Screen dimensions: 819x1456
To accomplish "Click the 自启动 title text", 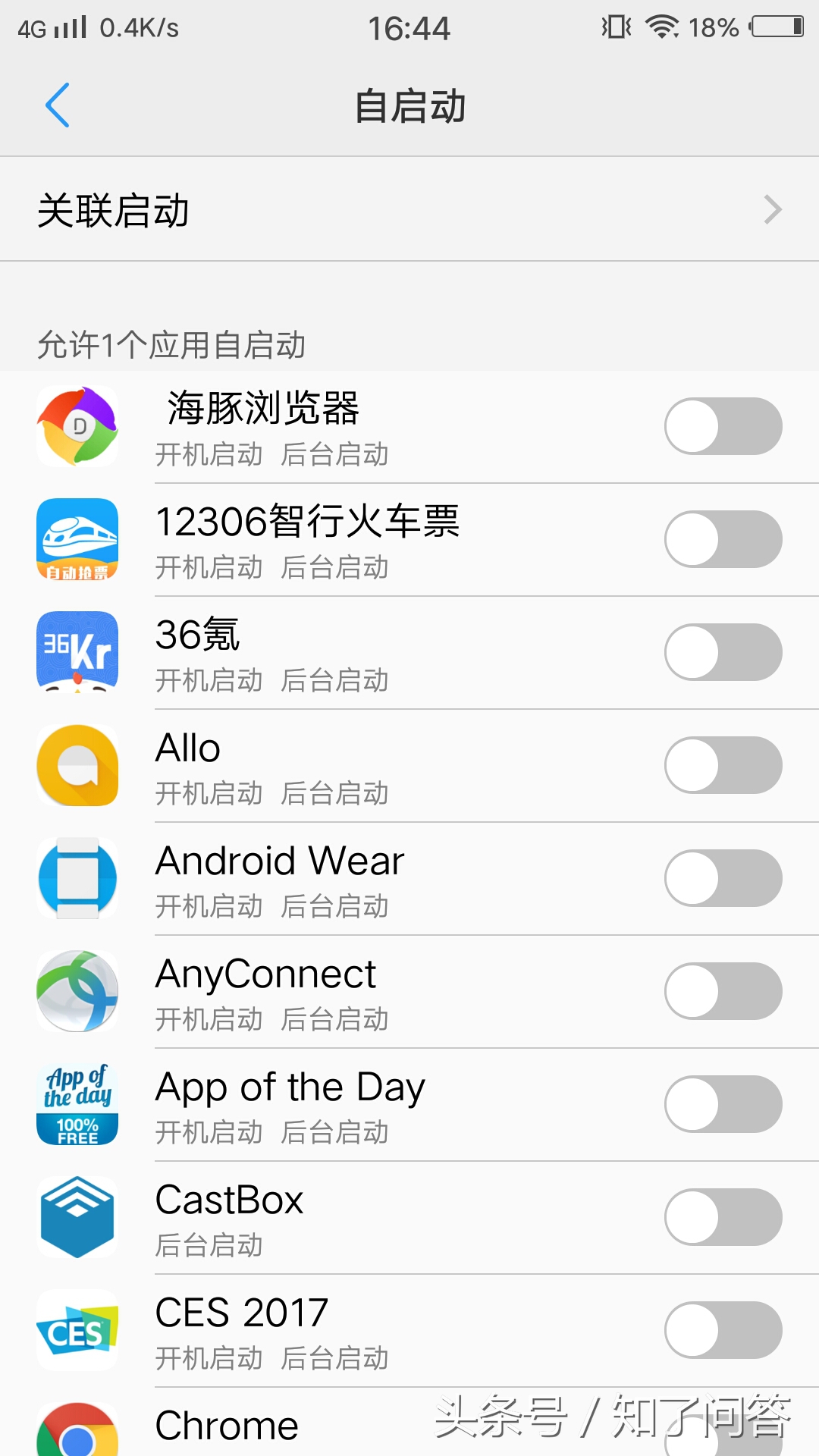I will 409,106.
